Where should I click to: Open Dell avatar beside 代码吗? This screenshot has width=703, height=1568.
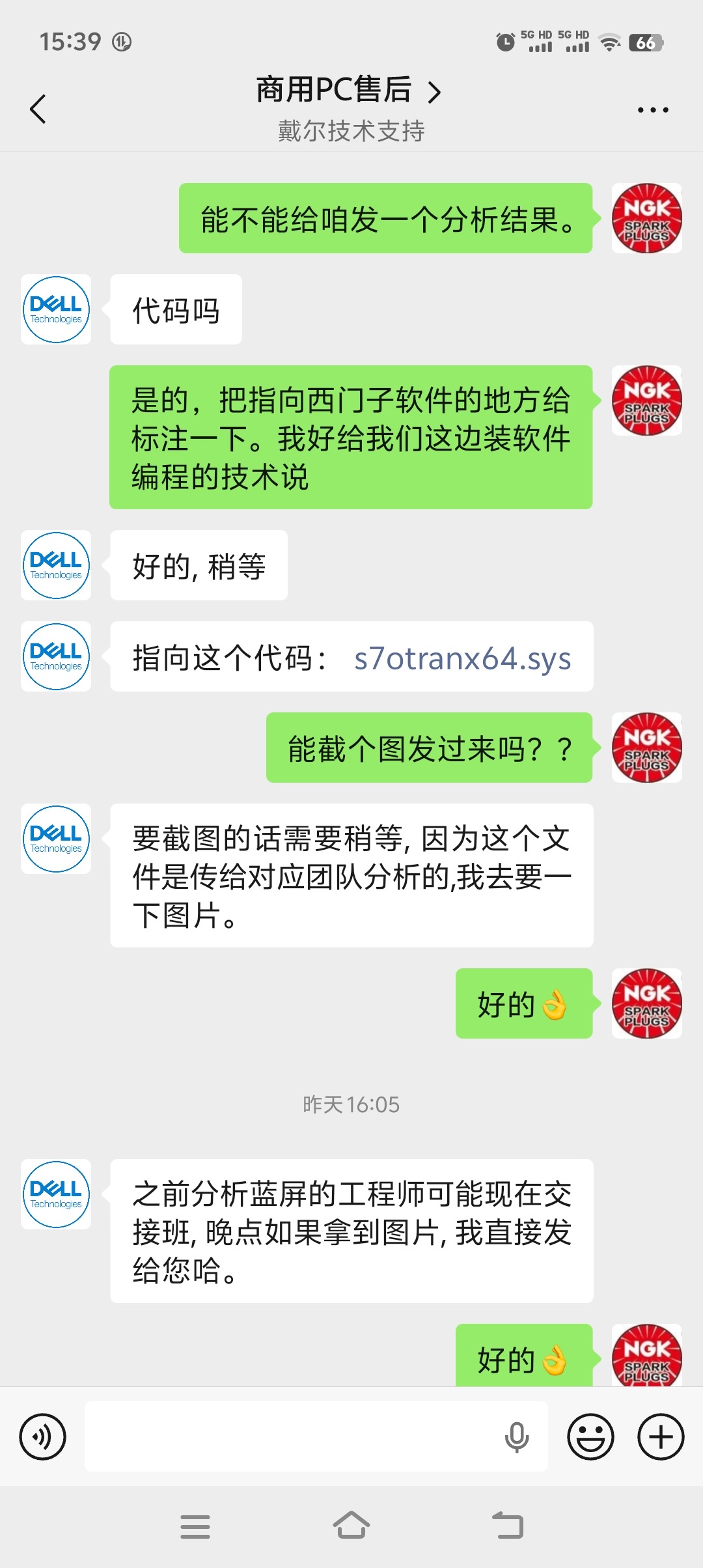click(56, 309)
